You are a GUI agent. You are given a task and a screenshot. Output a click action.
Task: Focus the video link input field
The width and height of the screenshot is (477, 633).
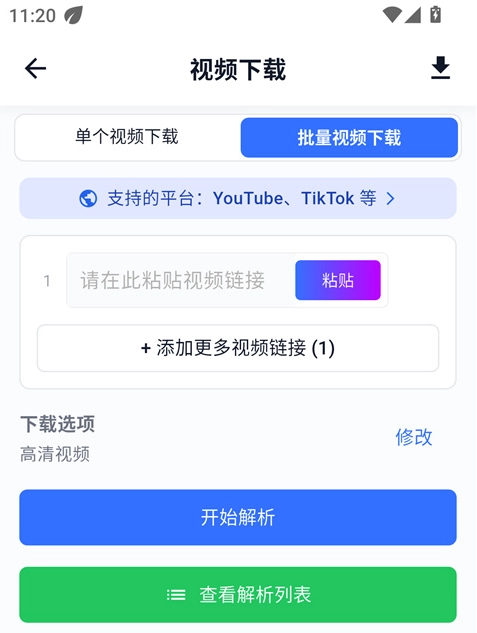tap(182, 280)
